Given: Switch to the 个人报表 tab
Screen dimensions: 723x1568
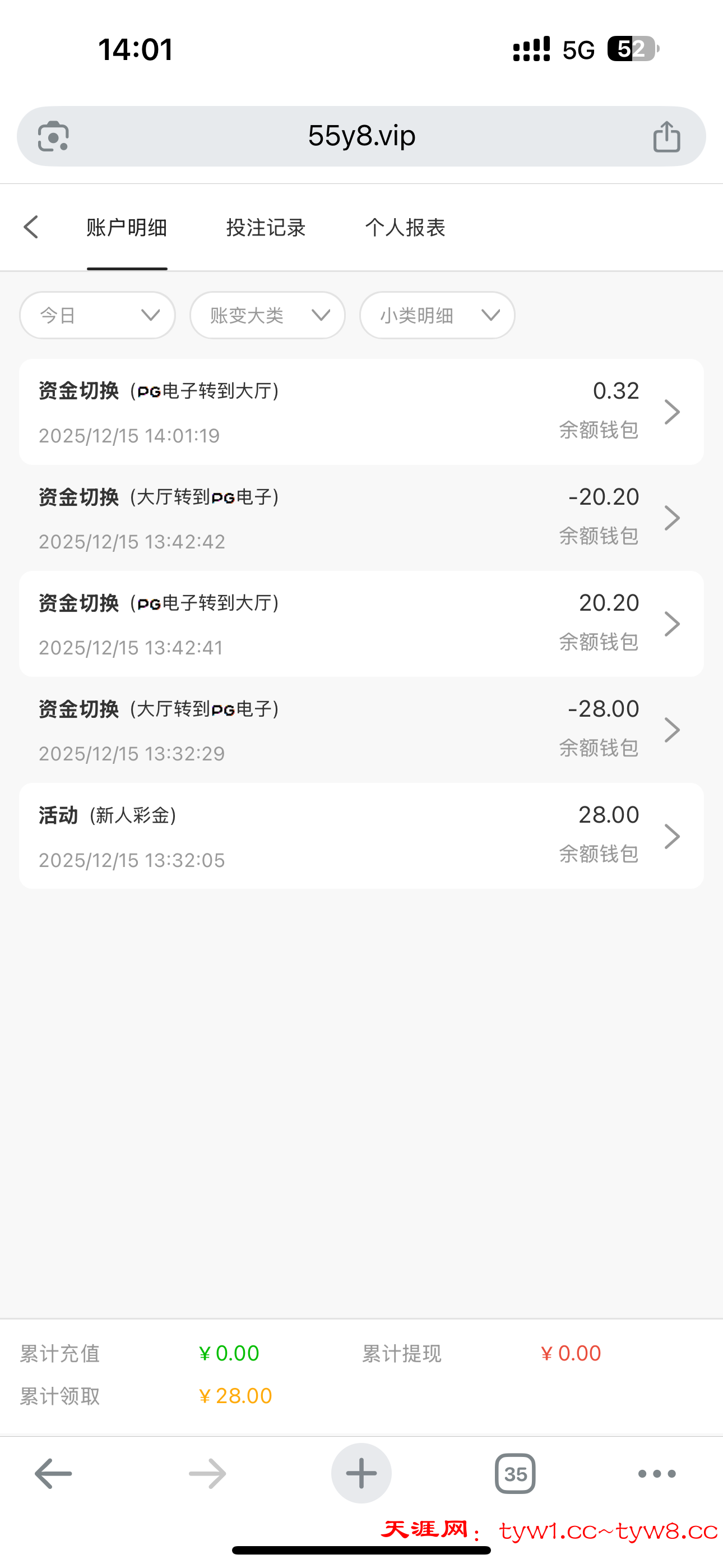Looking at the screenshot, I should (405, 228).
